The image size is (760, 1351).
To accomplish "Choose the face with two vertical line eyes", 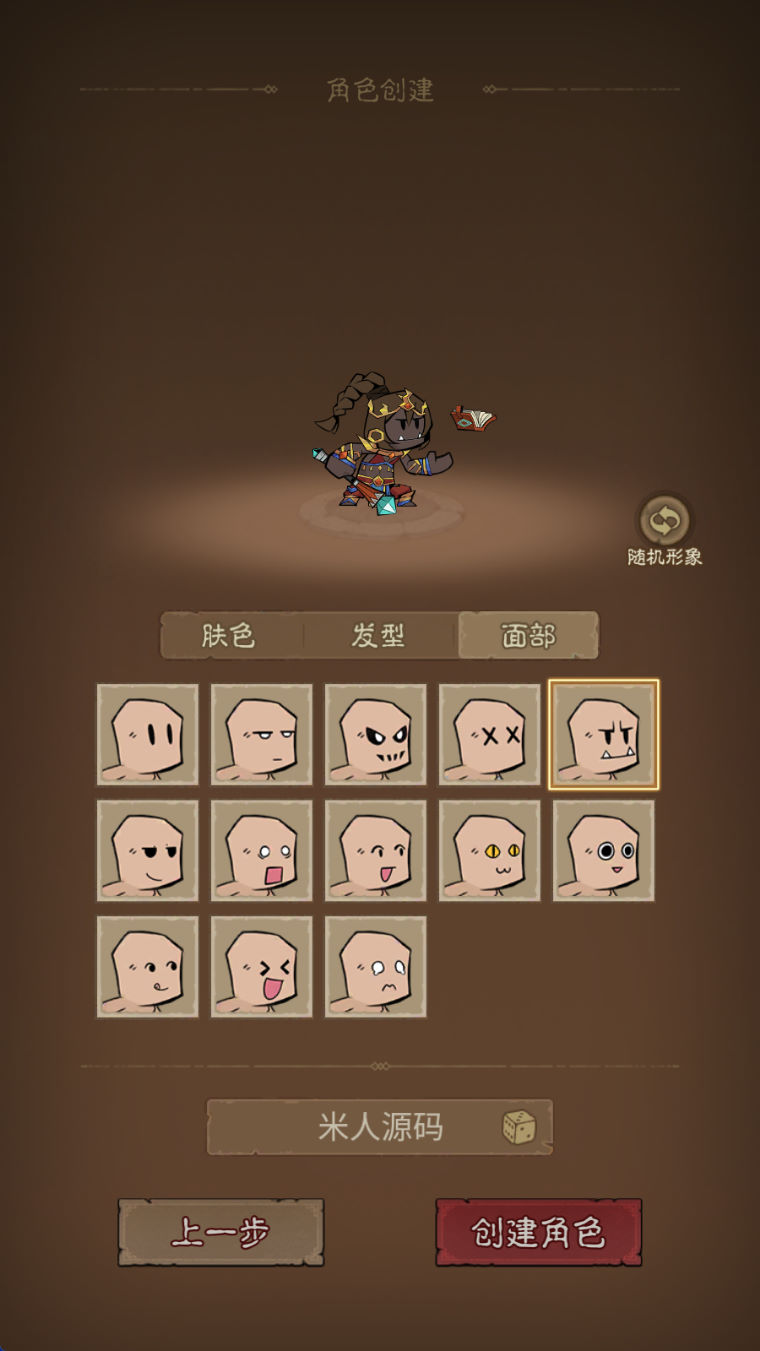I will point(148,735).
